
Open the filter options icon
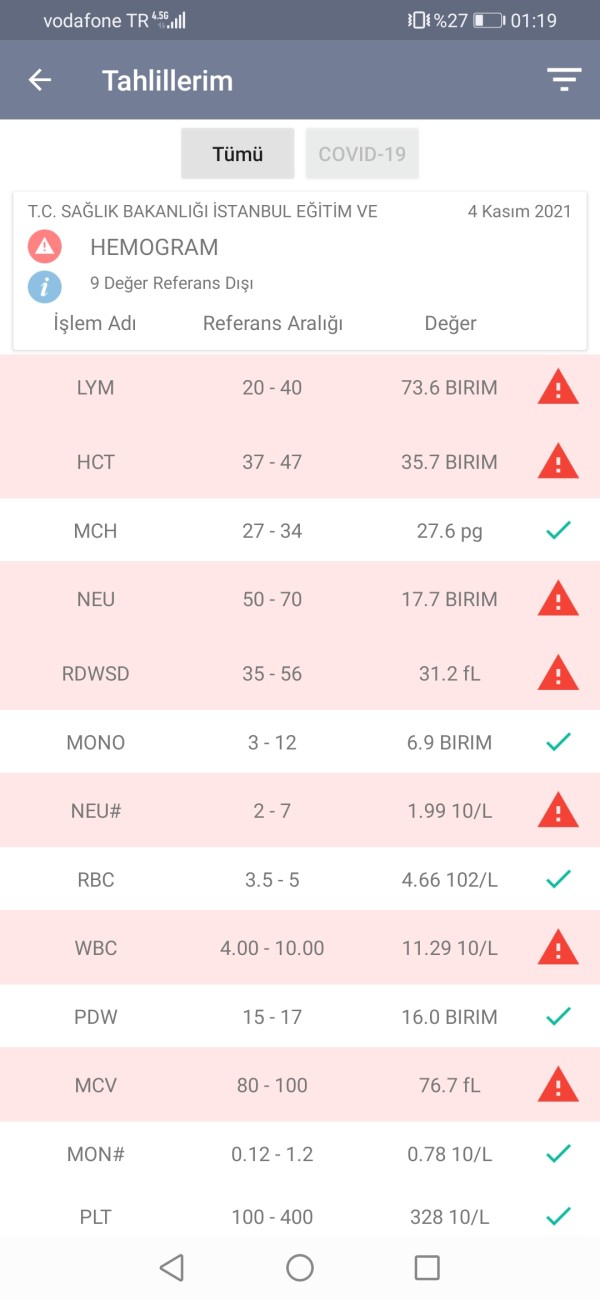[564, 81]
